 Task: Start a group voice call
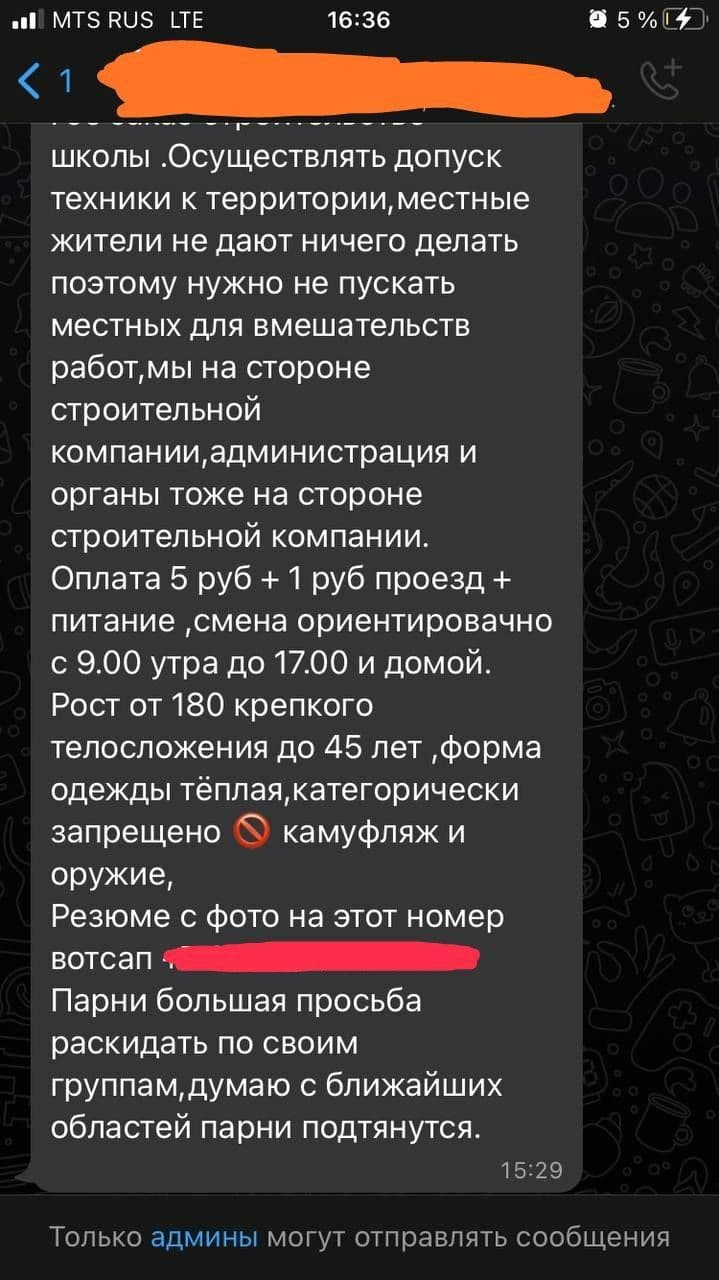pos(661,80)
